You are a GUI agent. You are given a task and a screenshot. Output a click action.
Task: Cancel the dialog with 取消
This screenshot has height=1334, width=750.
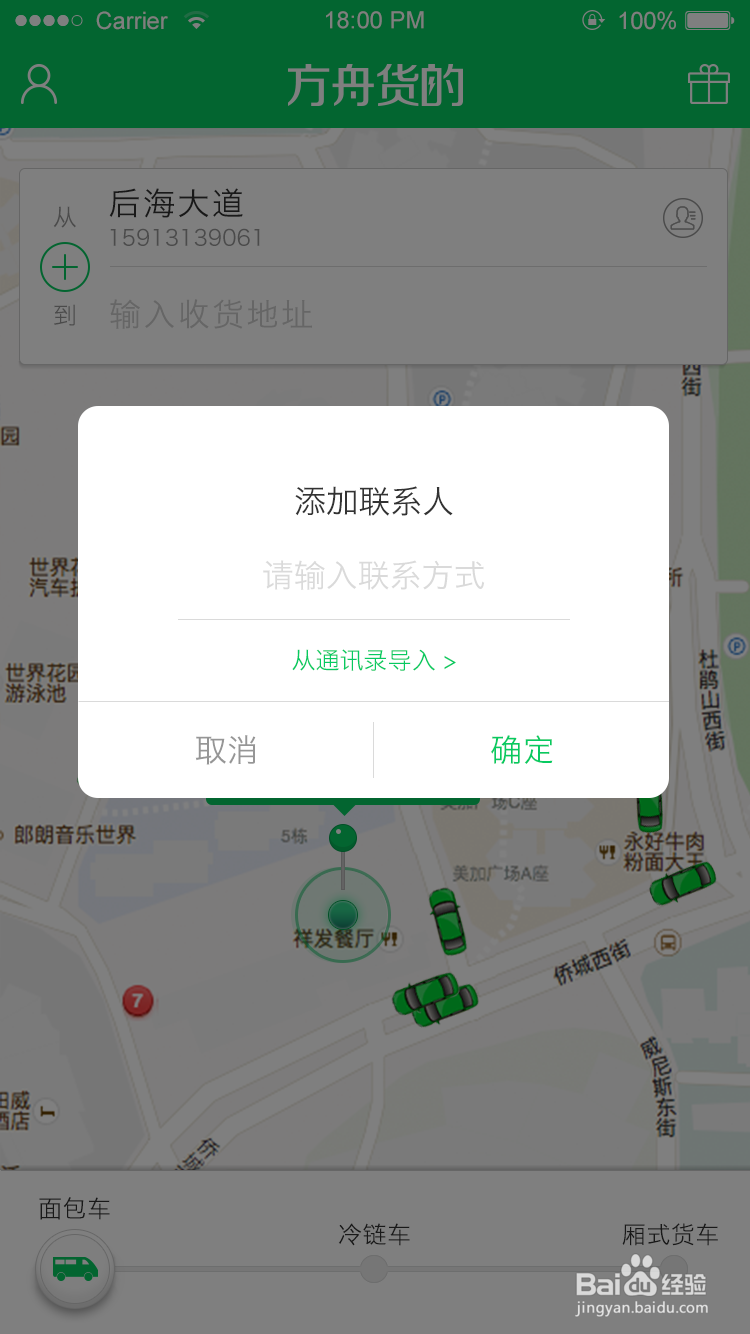click(224, 750)
